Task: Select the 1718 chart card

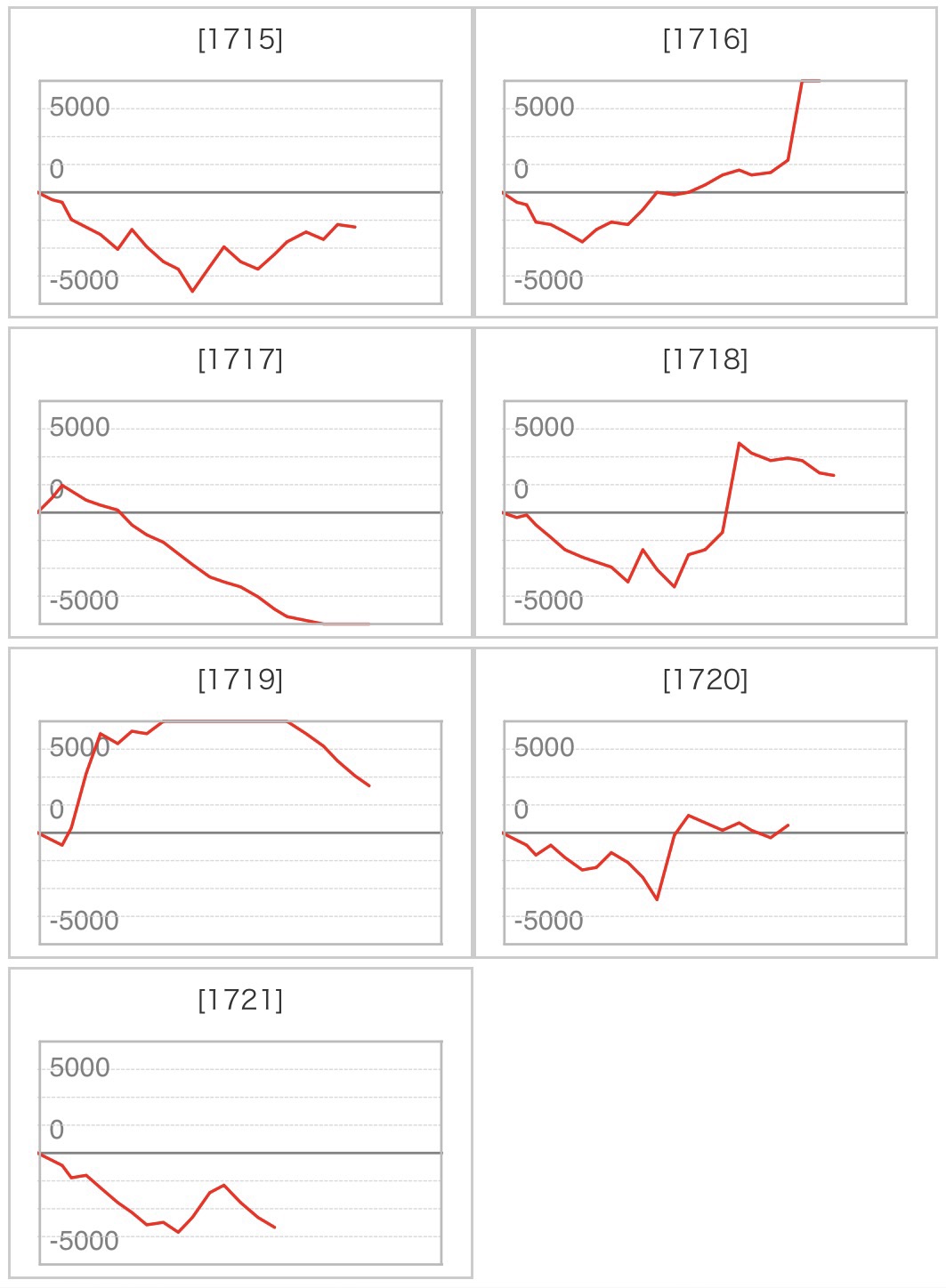Action: (x=705, y=483)
